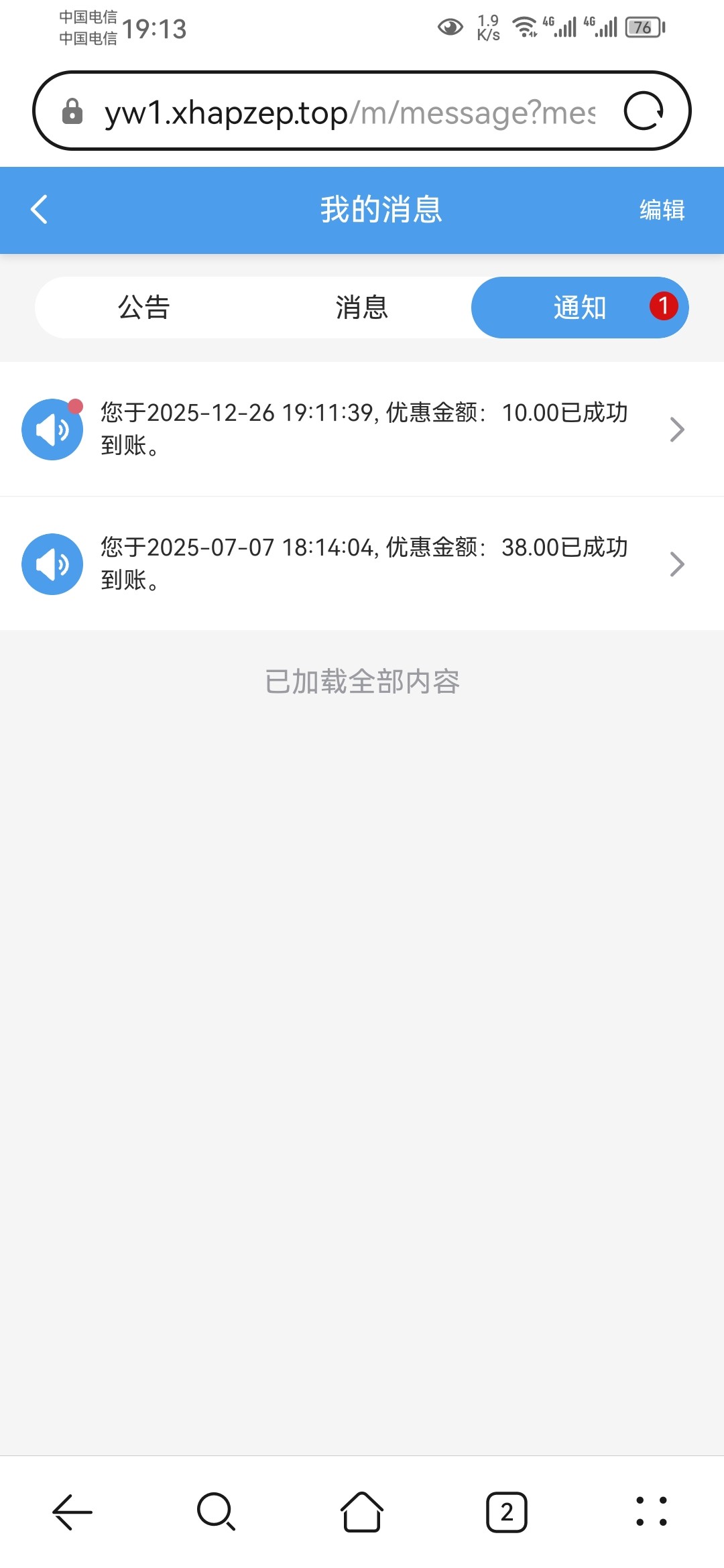
Task: Open the browser tabs switcher
Action: point(507,1512)
